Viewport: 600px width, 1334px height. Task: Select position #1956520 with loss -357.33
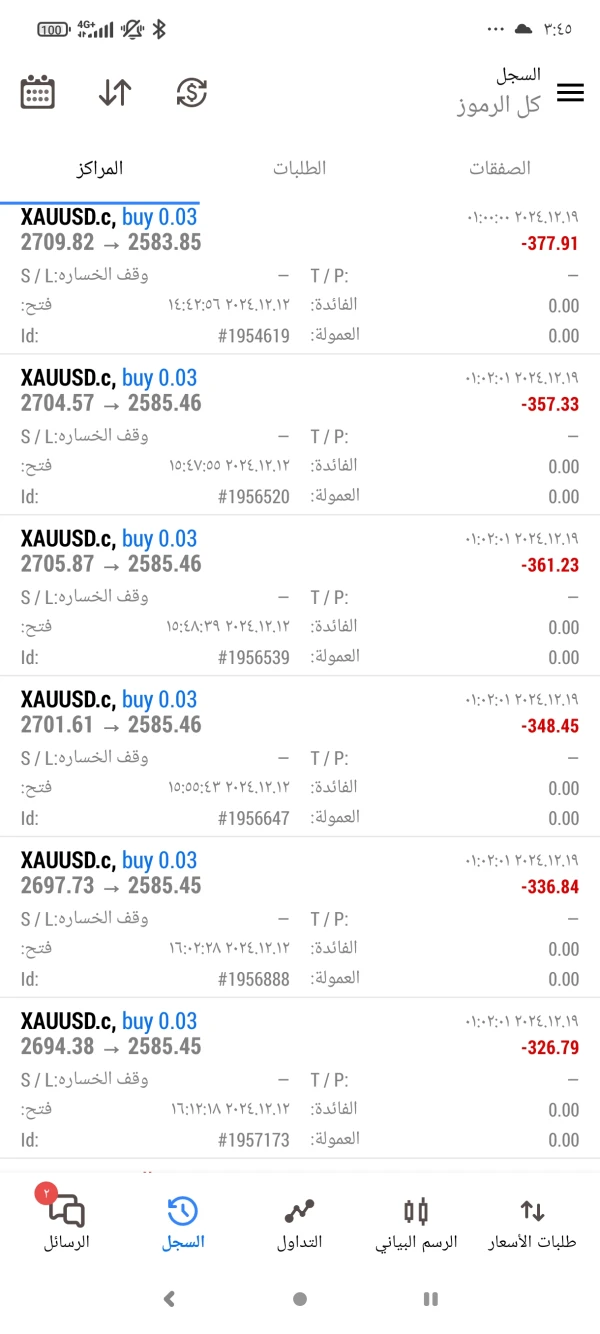point(300,435)
